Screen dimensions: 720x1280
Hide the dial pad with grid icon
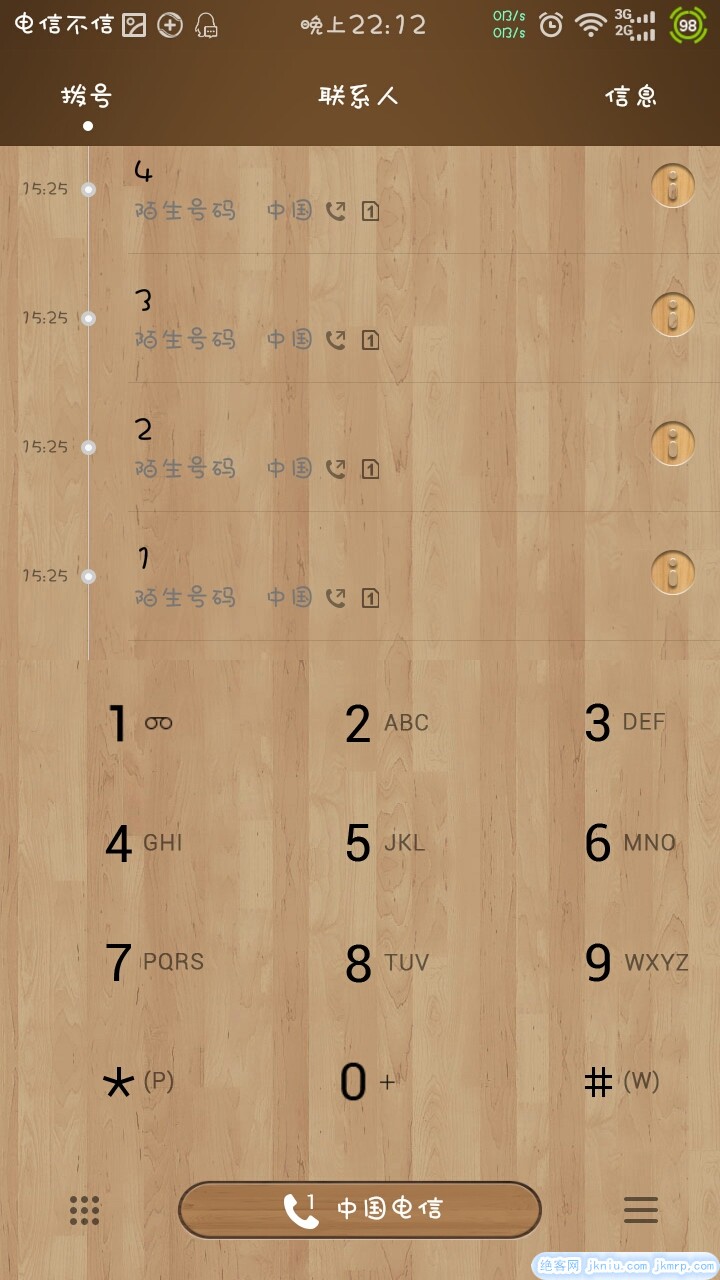(84, 1210)
